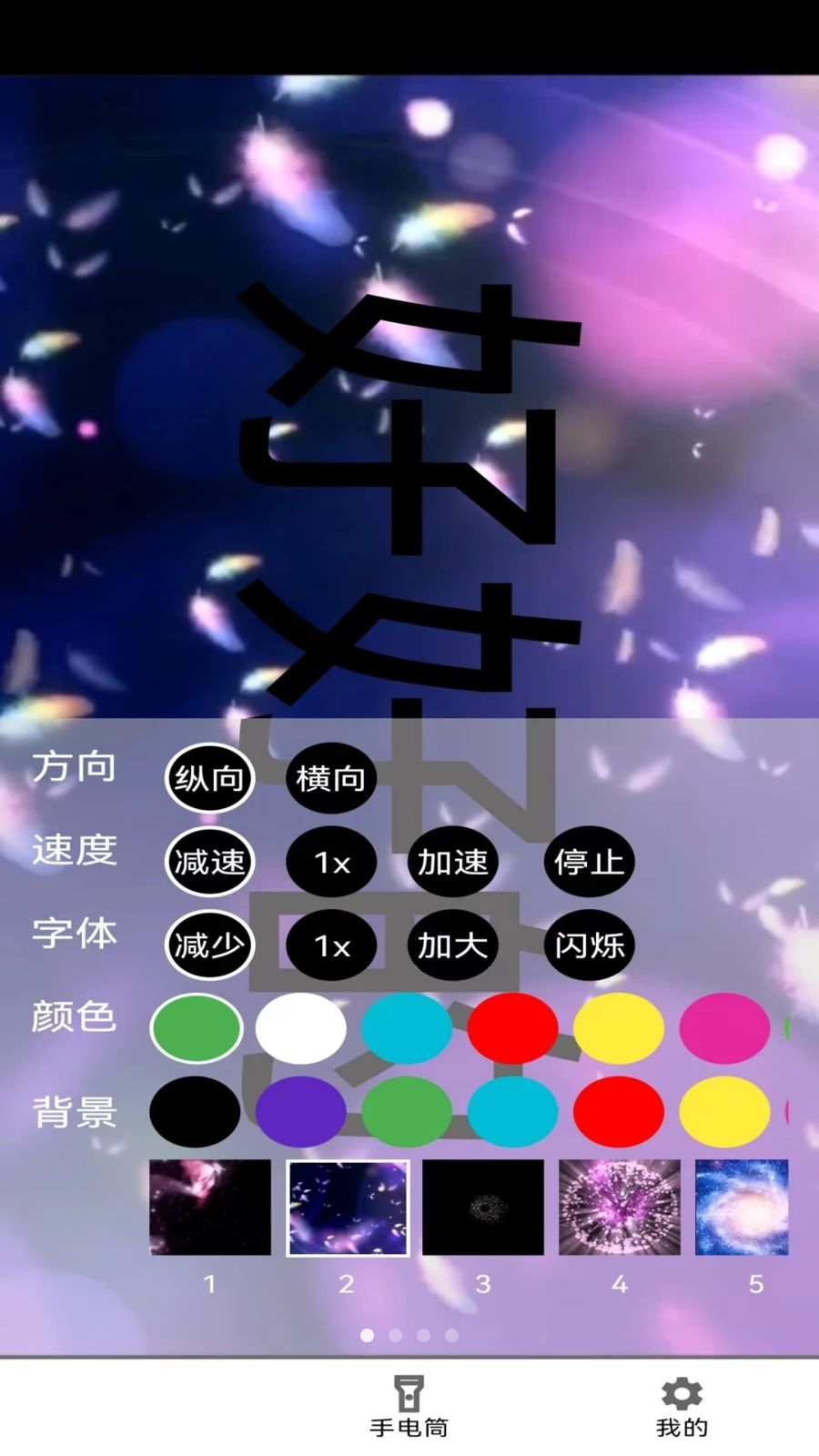Choose white text color
Image resolution: width=819 pixels, height=1456 pixels.
tap(301, 1028)
